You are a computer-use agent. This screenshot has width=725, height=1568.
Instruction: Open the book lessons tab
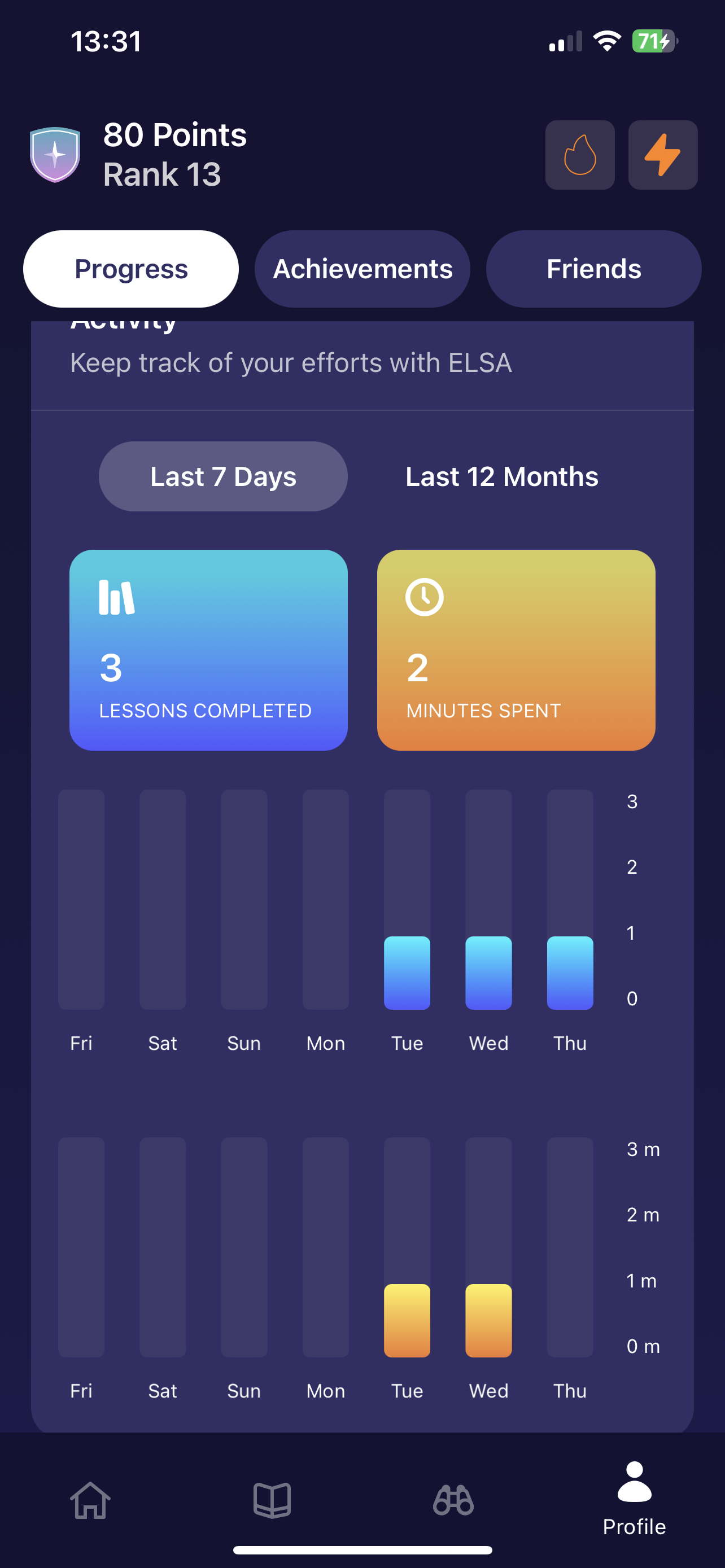272,1500
